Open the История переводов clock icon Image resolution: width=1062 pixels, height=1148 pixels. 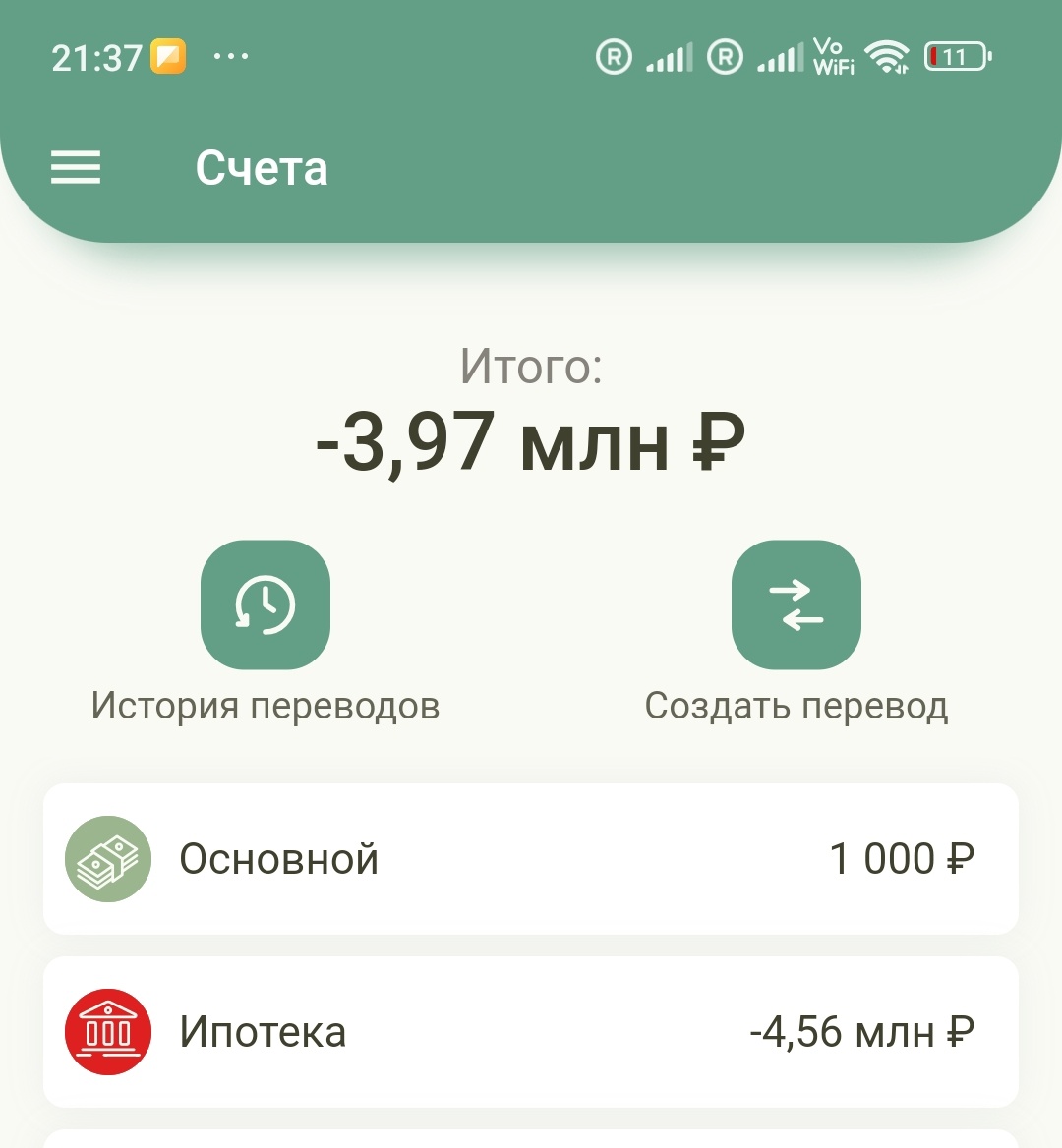265,605
